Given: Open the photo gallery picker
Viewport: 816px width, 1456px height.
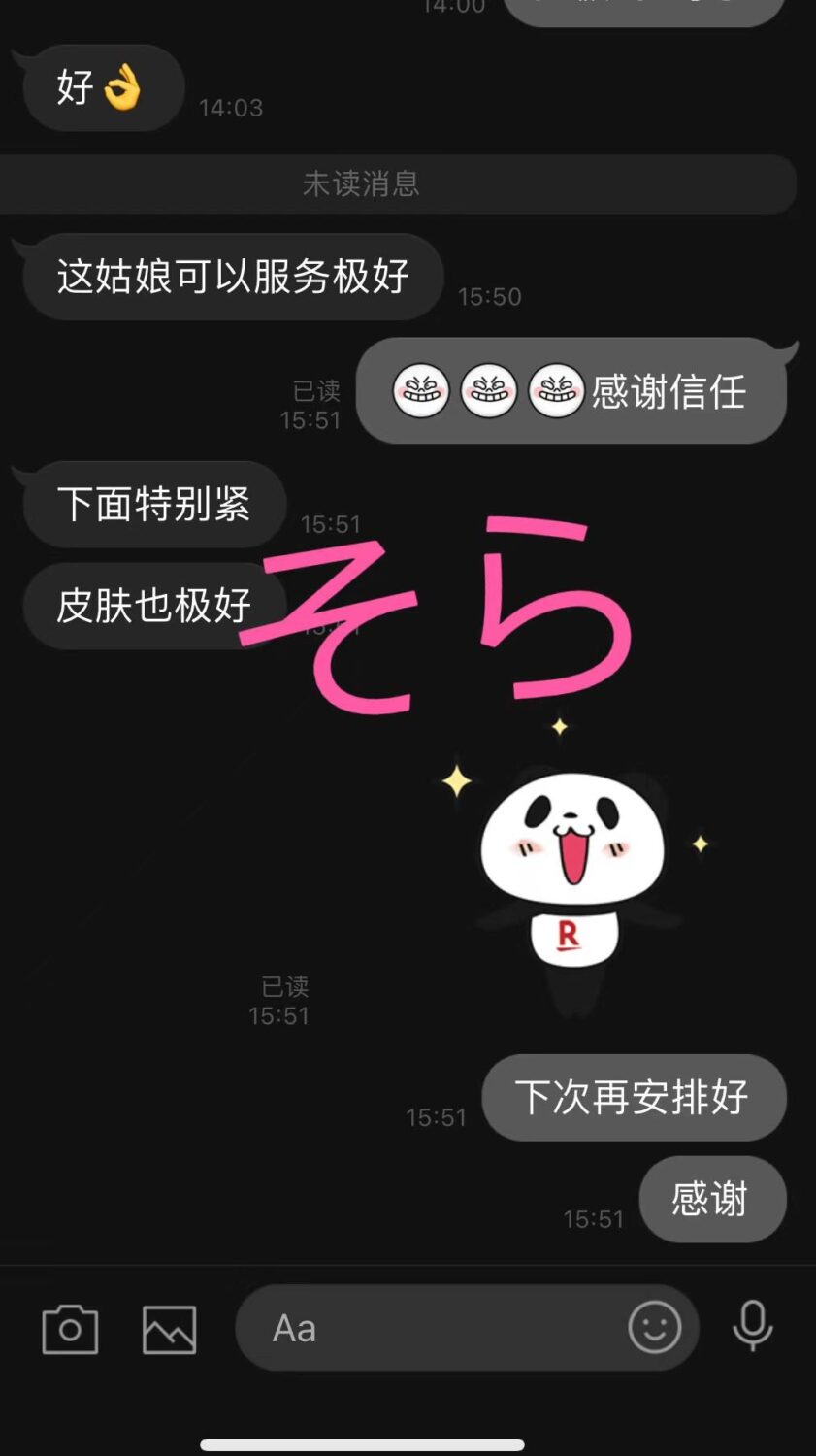Looking at the screenshot, I should coord(170,1328).
